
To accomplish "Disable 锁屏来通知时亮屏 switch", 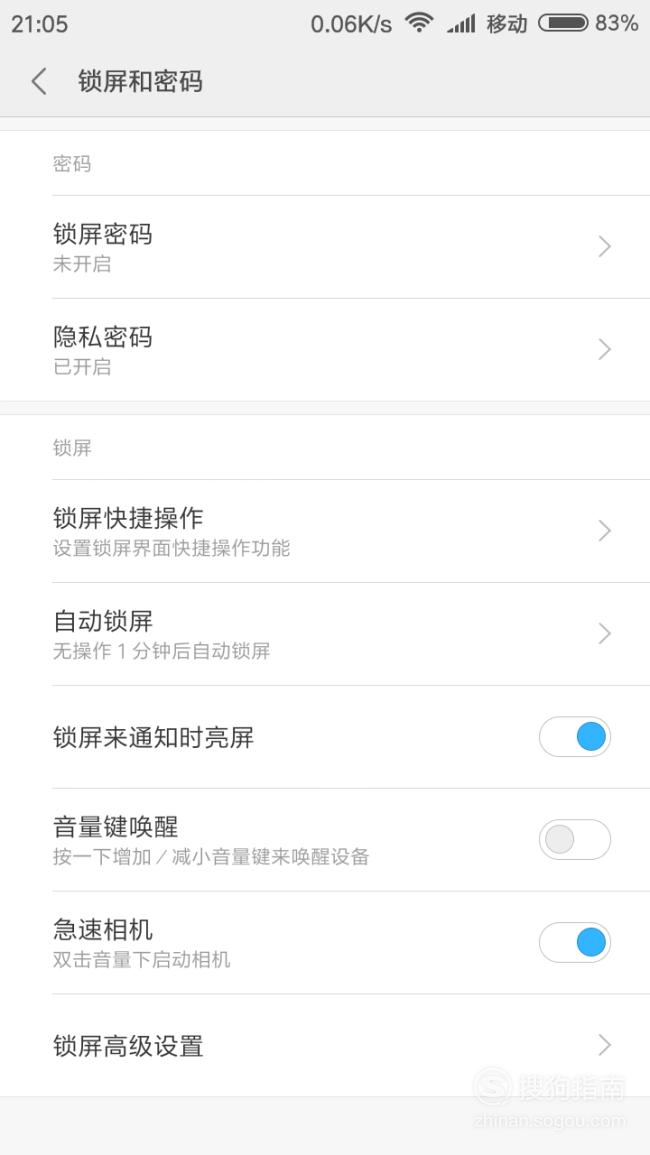I will (575, 737).
